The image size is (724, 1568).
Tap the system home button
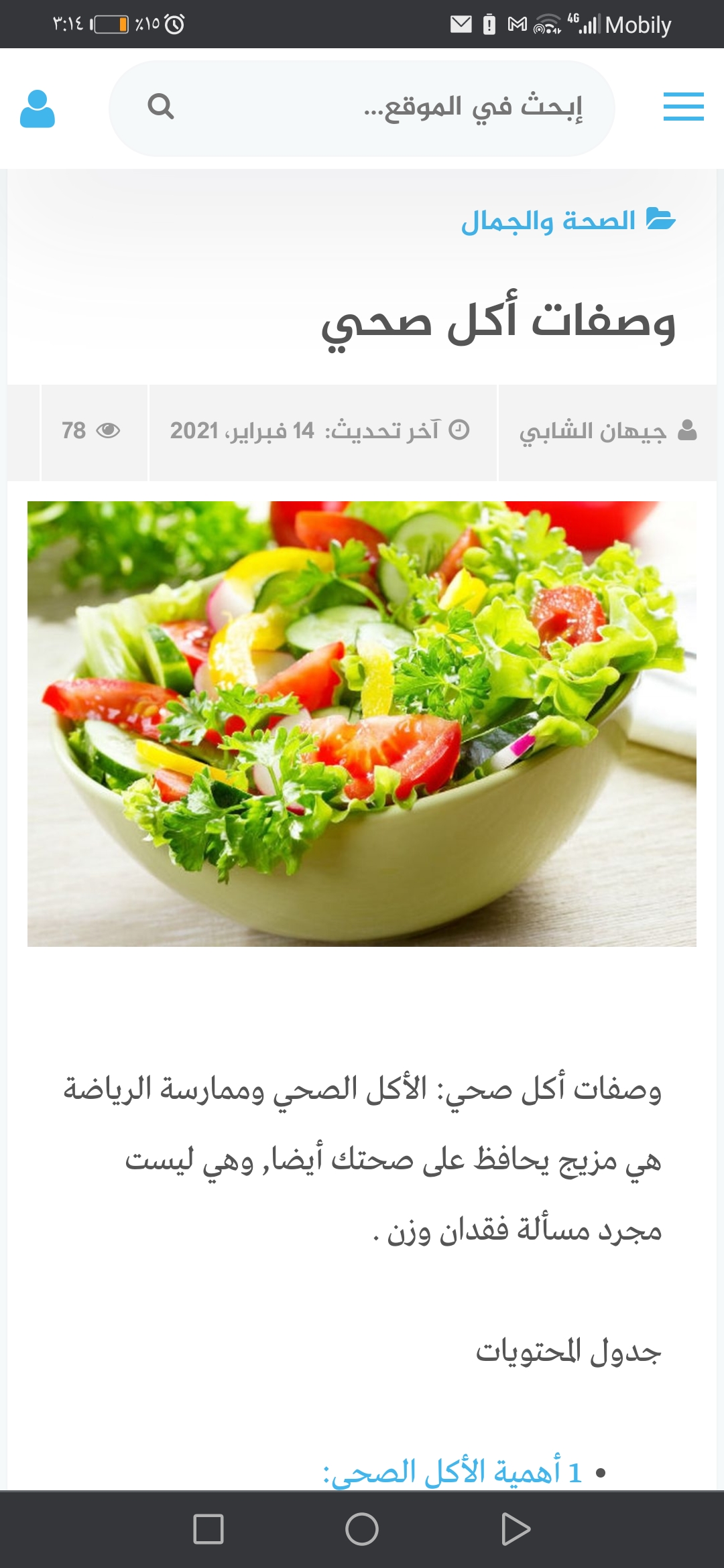click(x=362, y=1529)
